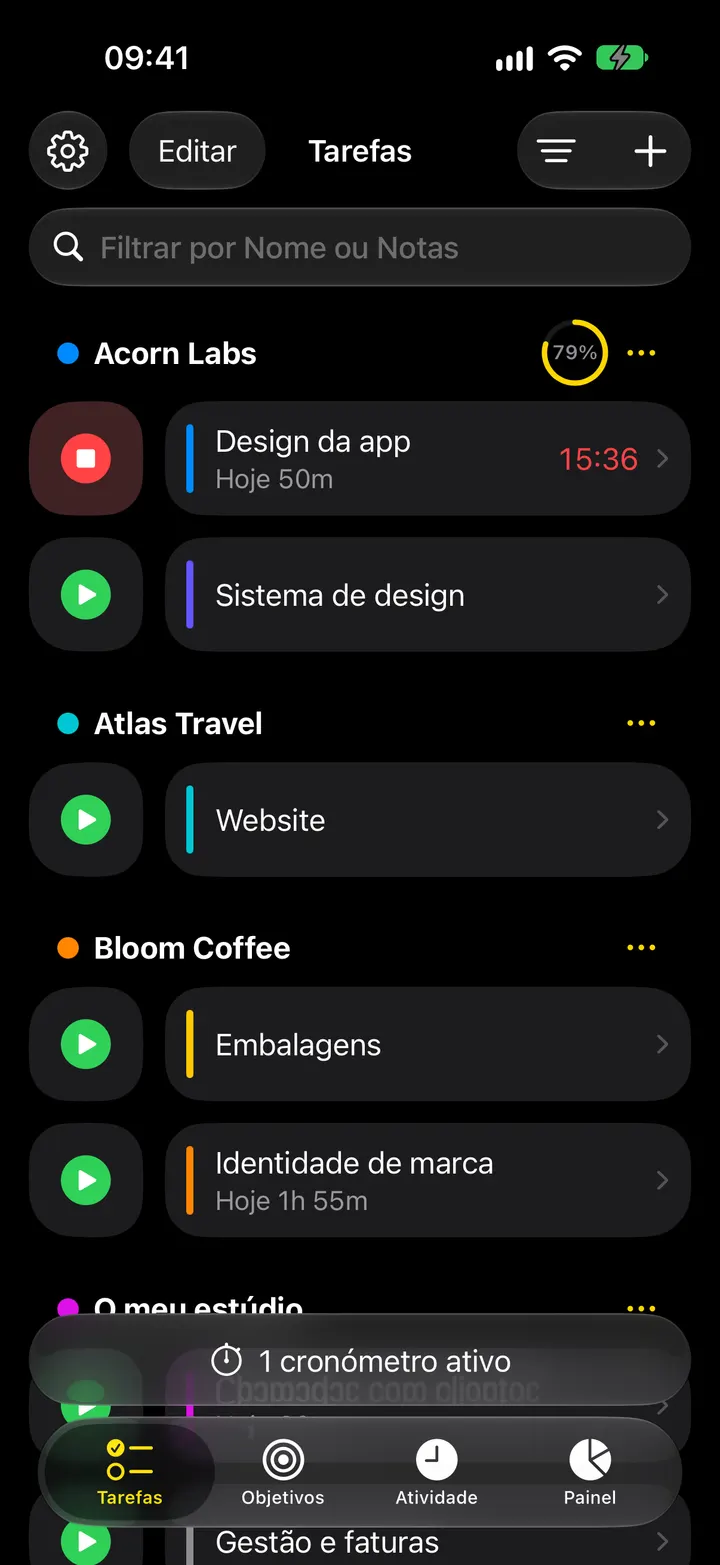
Task: Open the Bloom Coffee overflow menu
Action: (641, 947)
